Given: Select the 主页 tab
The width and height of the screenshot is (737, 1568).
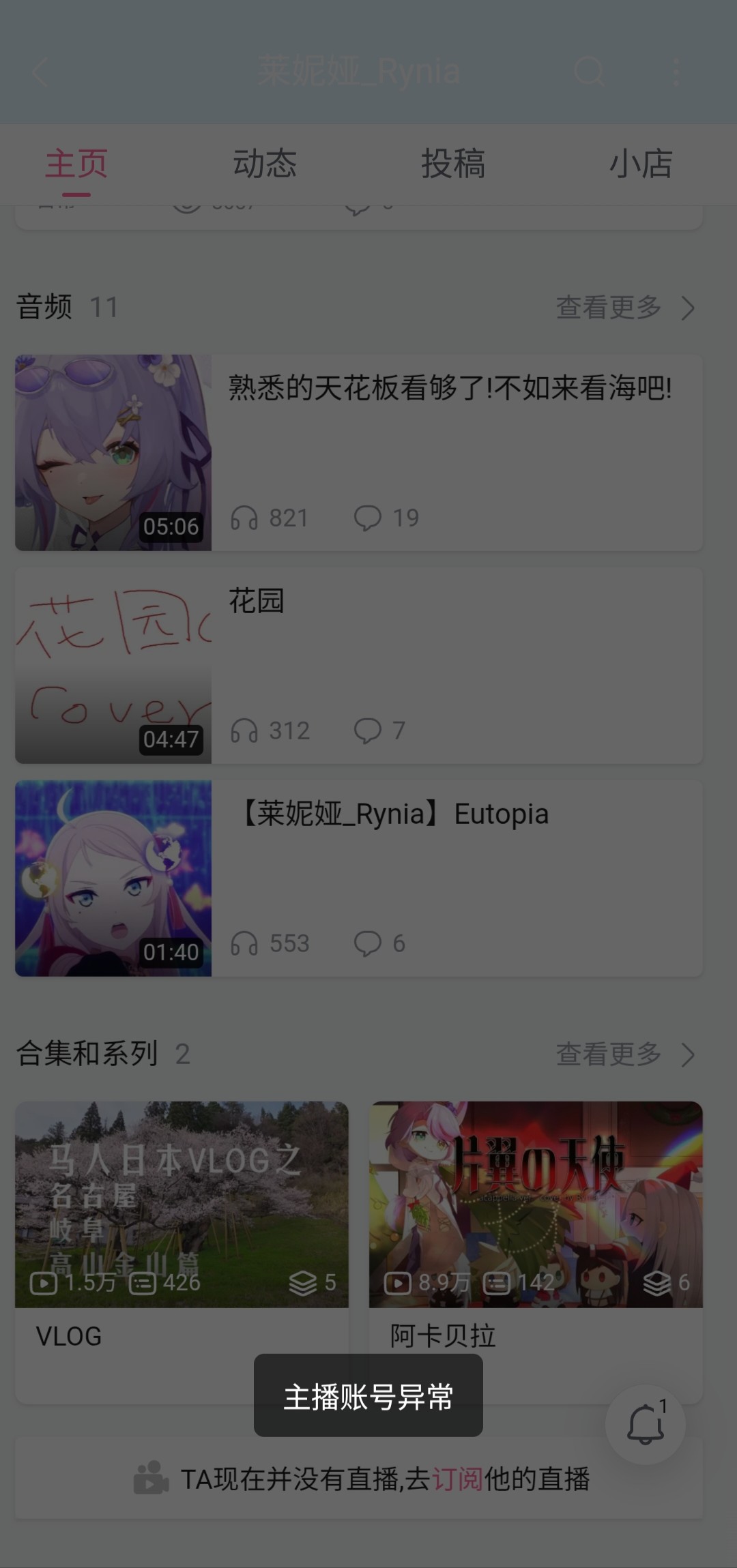Looking at the screenshot, I should tap(76, 164).
